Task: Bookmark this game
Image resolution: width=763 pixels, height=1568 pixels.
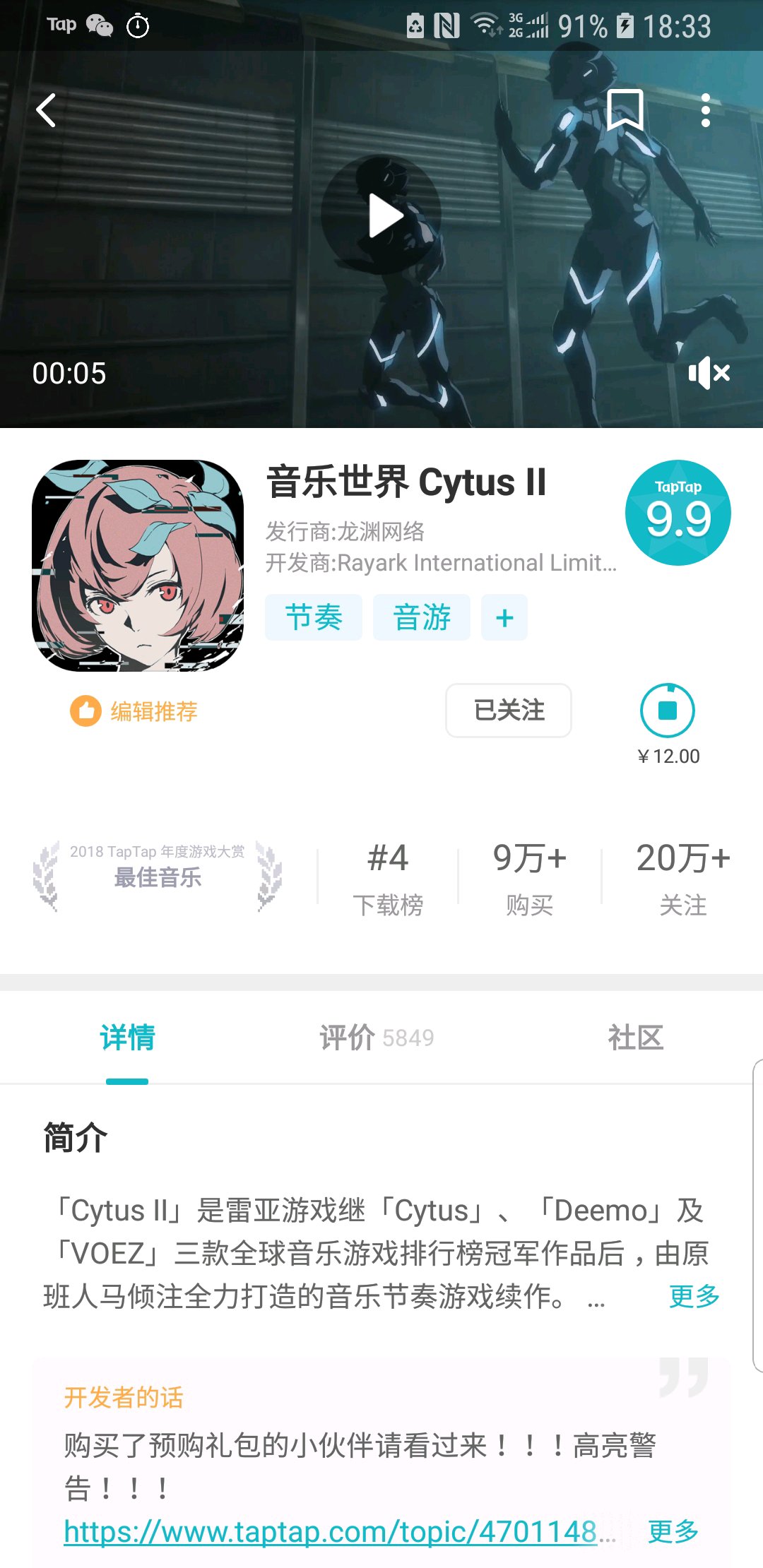Action: pos(625,110)
